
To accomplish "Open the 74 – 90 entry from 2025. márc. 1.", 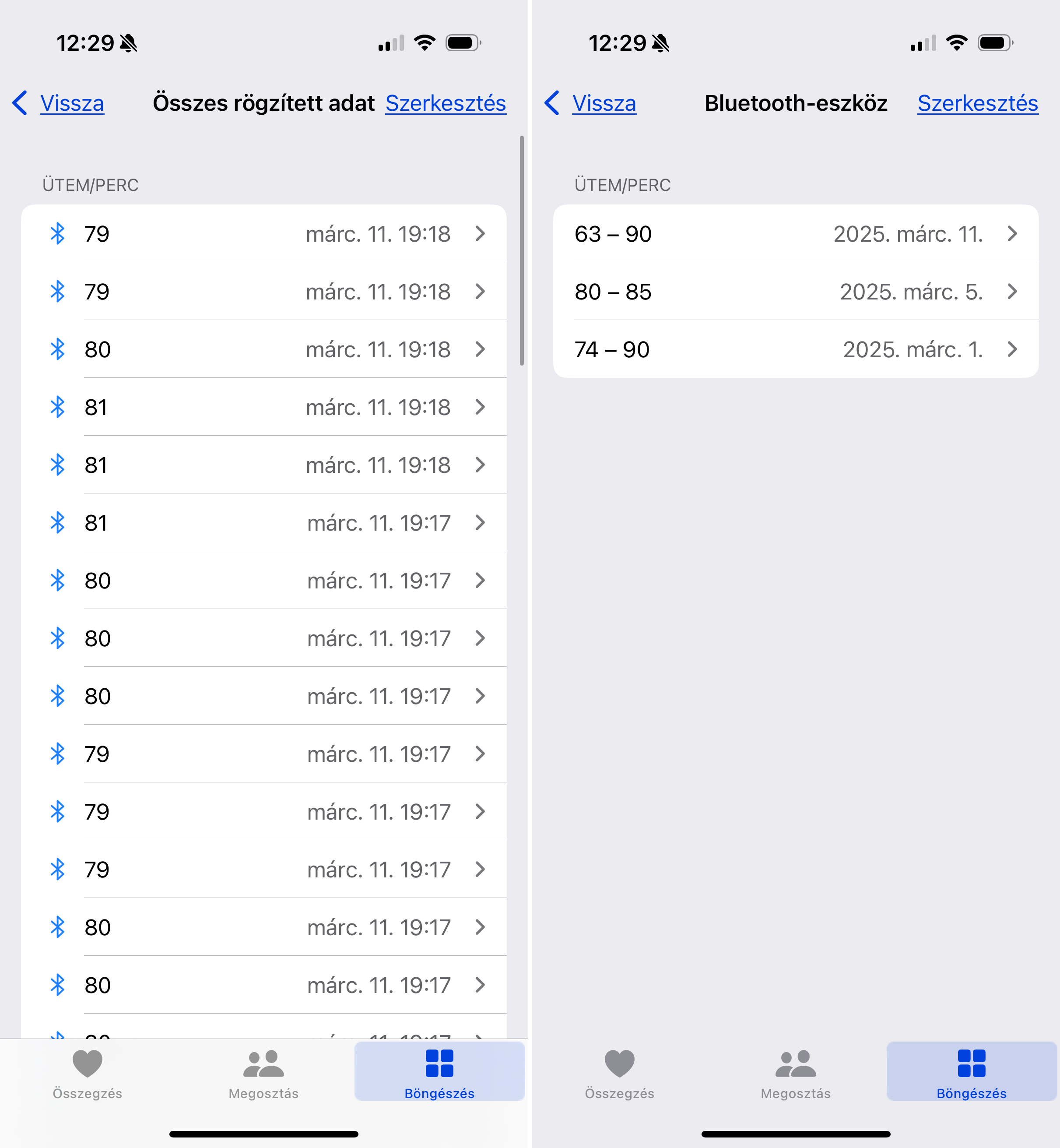I will 796,349.
